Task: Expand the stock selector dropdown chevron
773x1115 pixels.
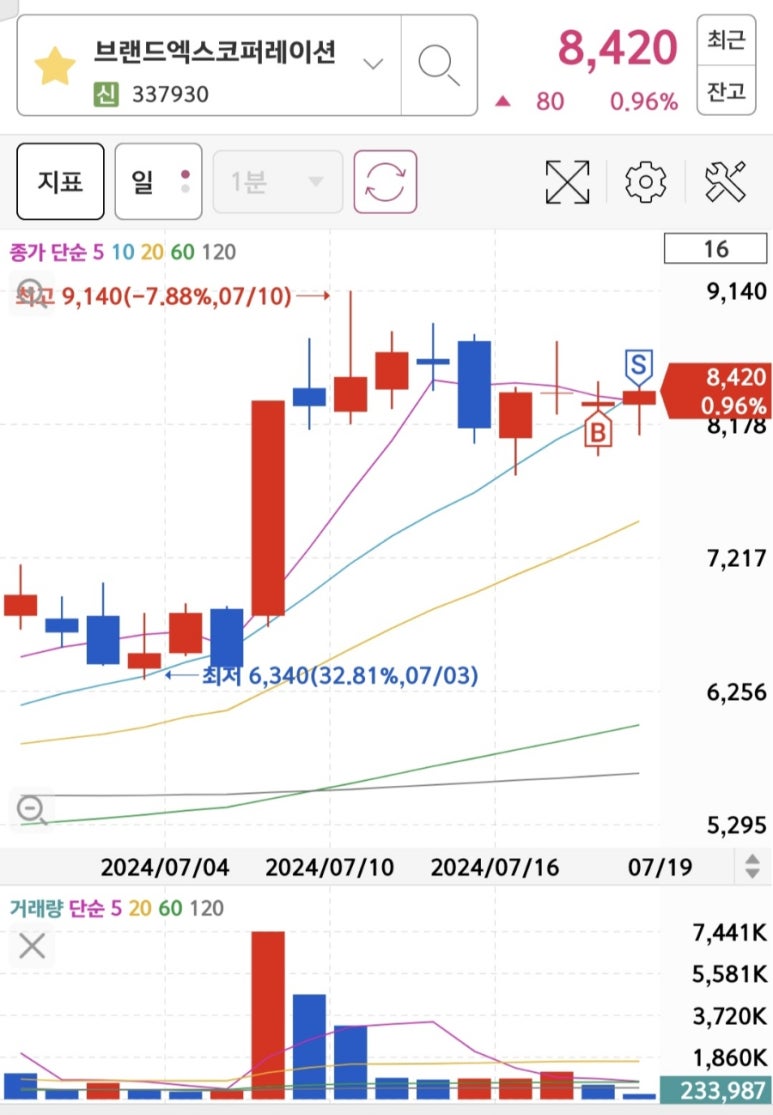Action: (x=373, y=64)
